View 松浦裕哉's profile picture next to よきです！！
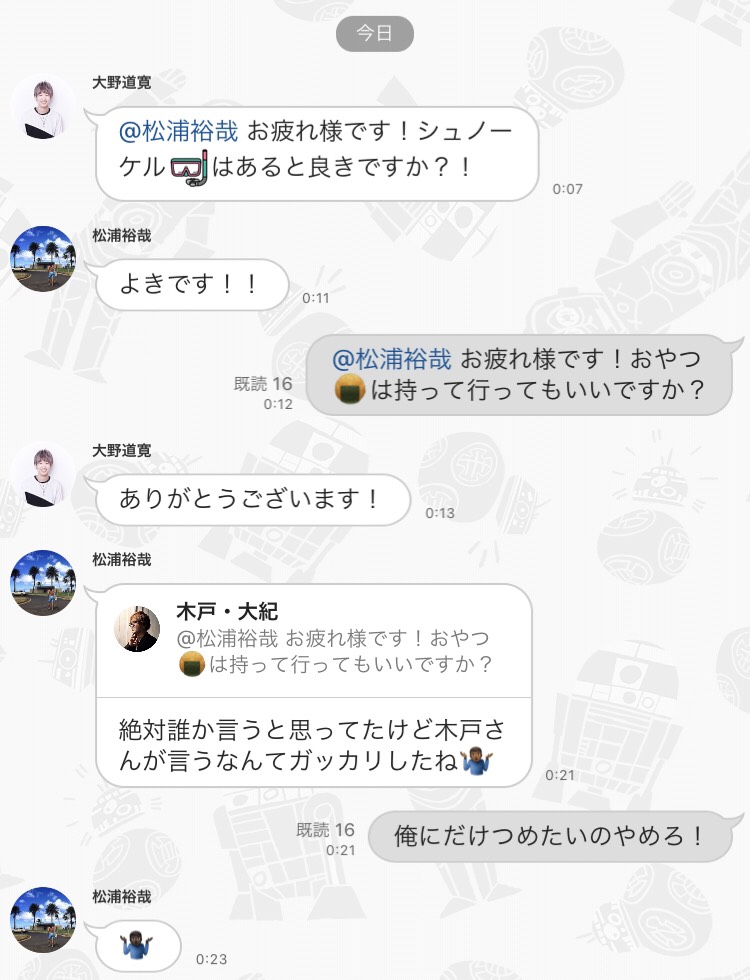Screen dimensions: 750x980 [x=43, y=258]
